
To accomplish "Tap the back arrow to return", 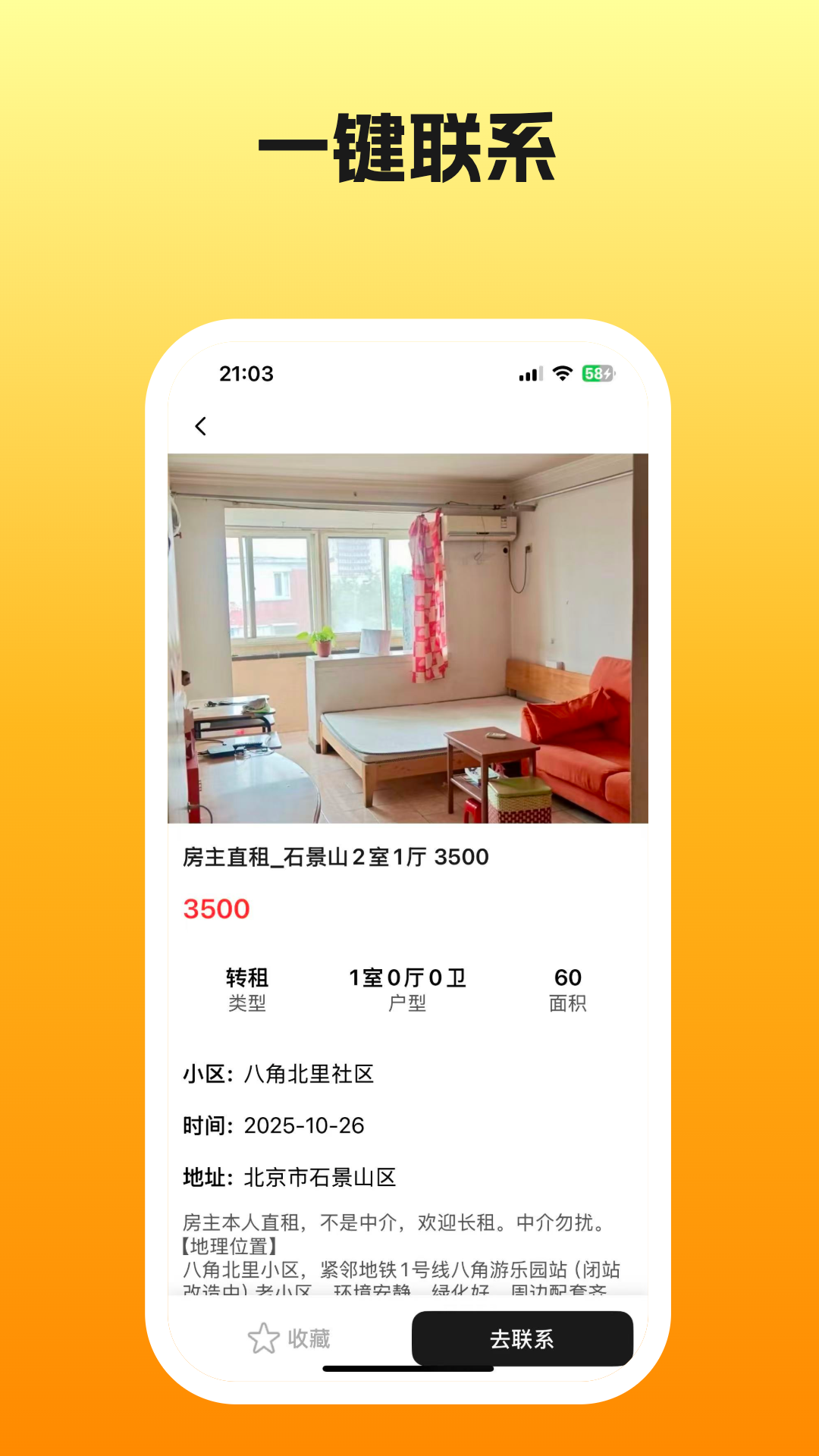I will pos(201,427).
